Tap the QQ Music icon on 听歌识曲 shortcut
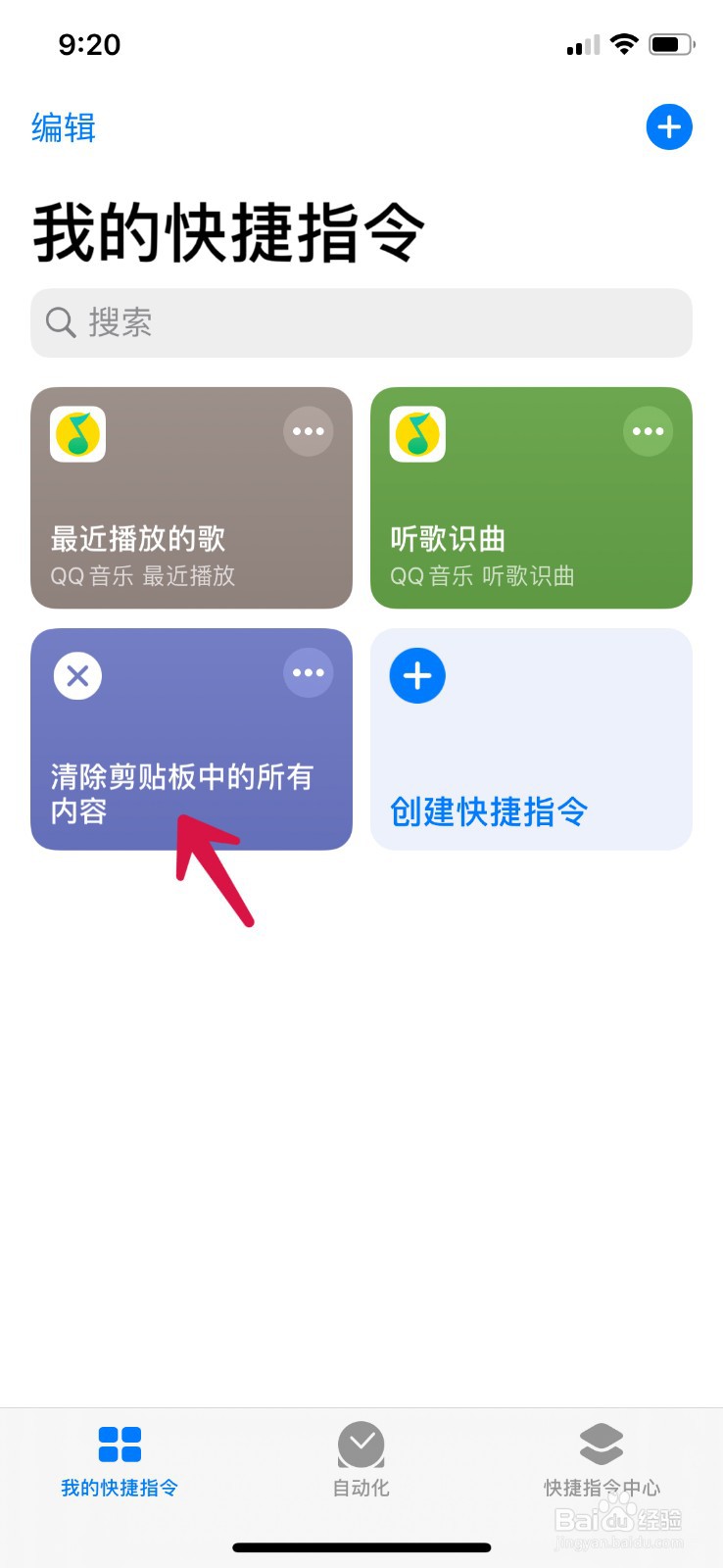This screenshot has height=1568, width=723. pyautogui.click(x=415, y=434)
